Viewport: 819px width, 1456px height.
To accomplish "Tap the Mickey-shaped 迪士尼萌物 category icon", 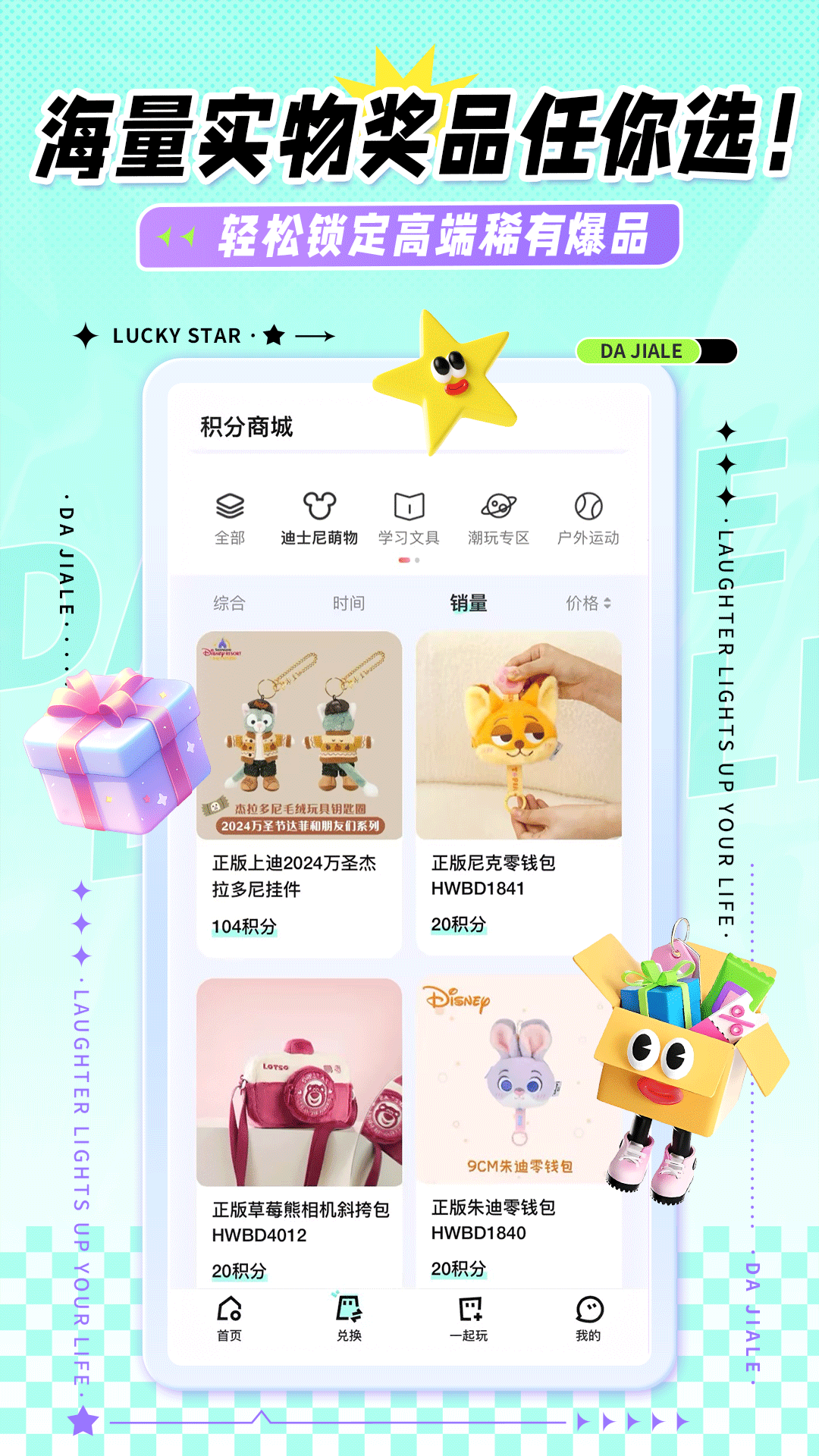I will tap(320, 507).
